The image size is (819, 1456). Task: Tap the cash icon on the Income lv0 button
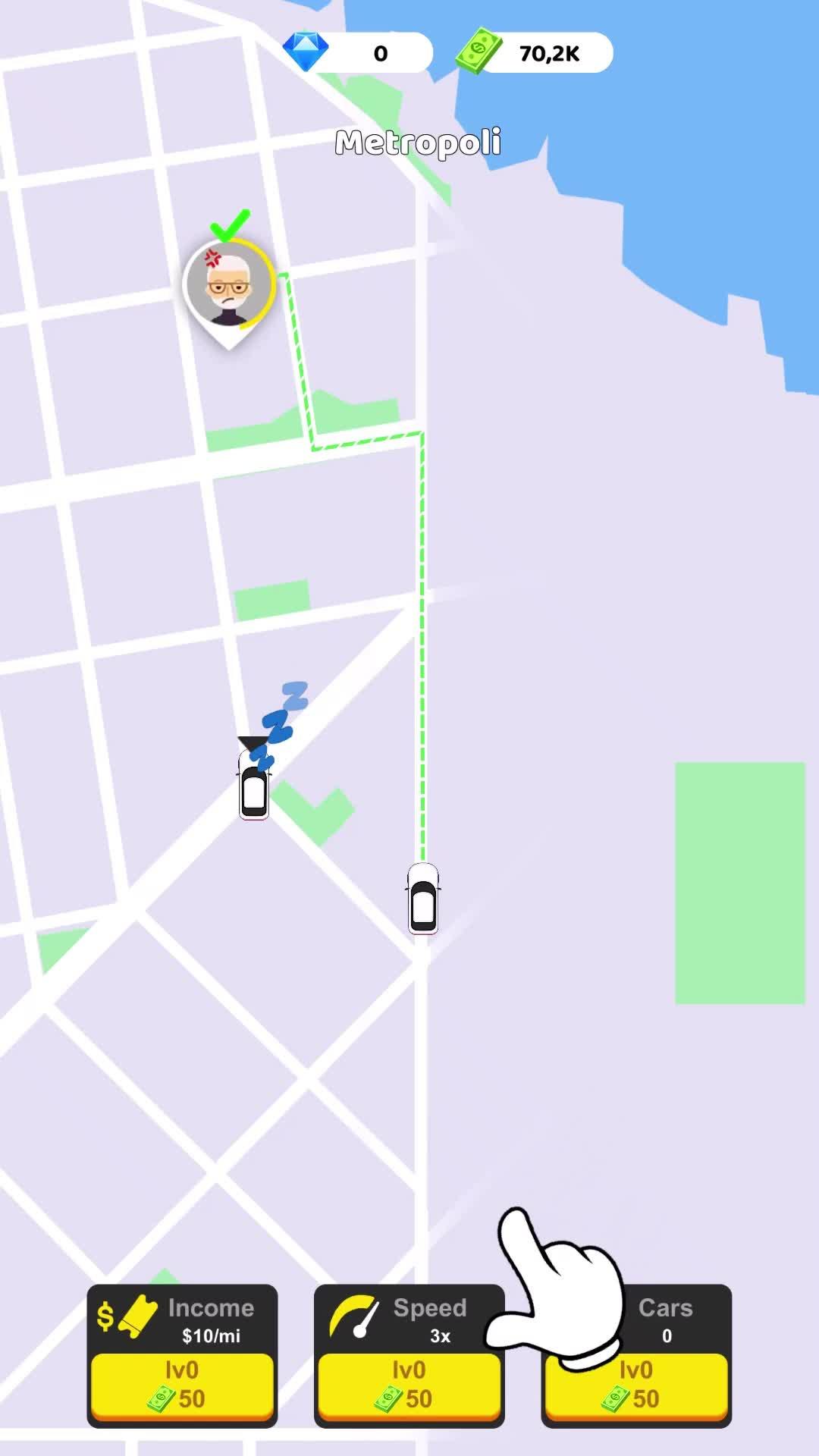click(160, 1401)
